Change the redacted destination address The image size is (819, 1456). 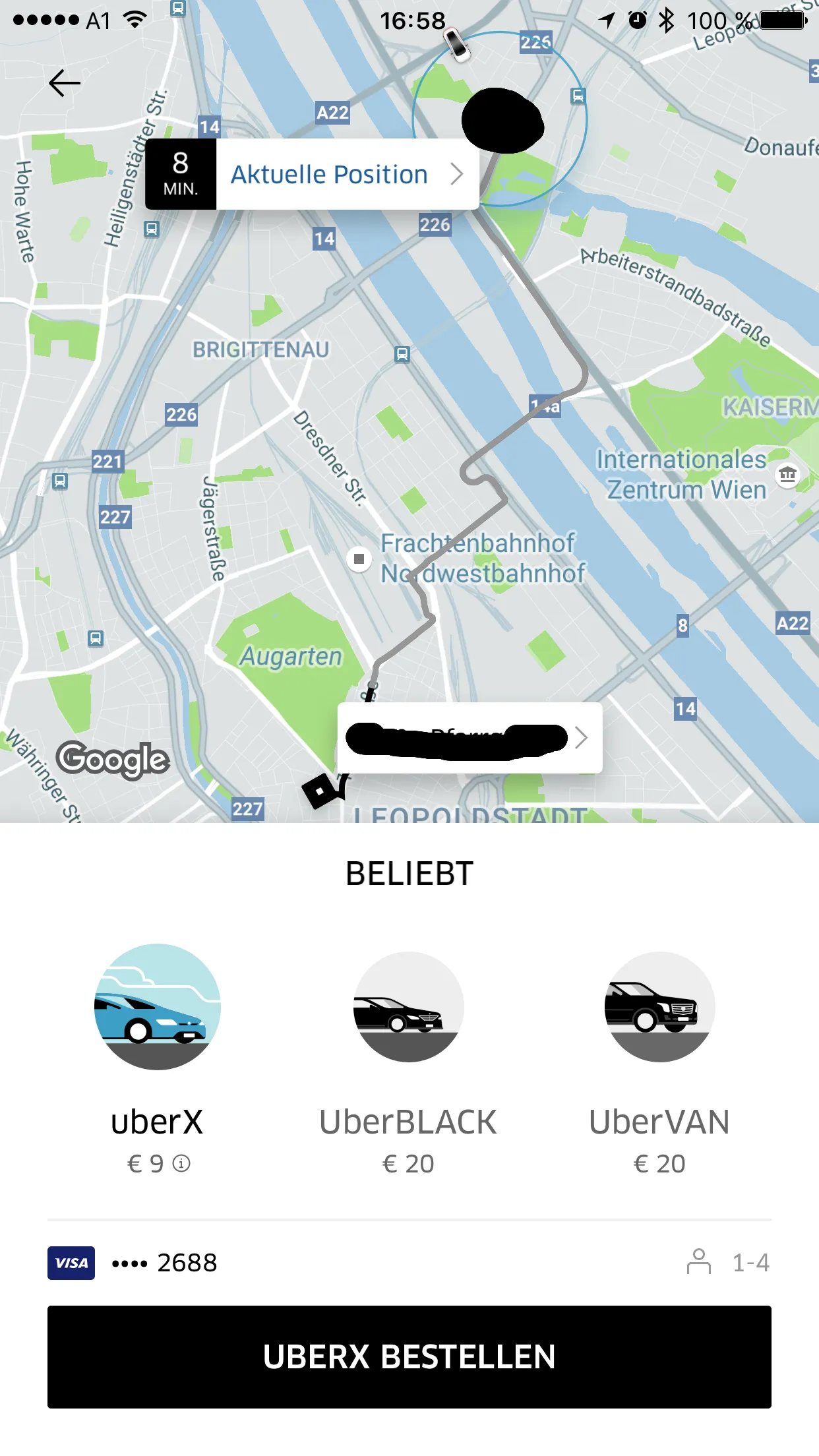click(470, 738)
